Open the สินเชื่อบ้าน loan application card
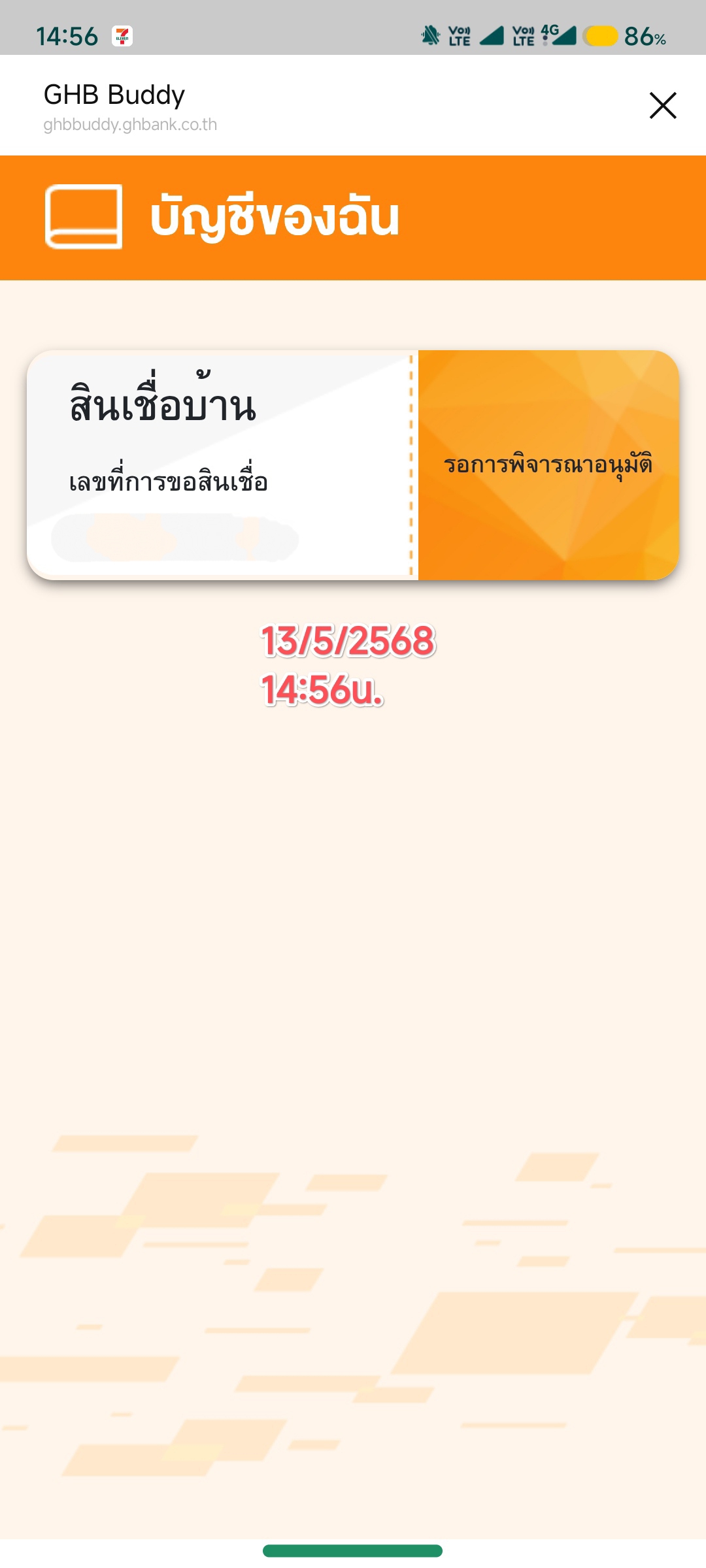 (353, 465)
